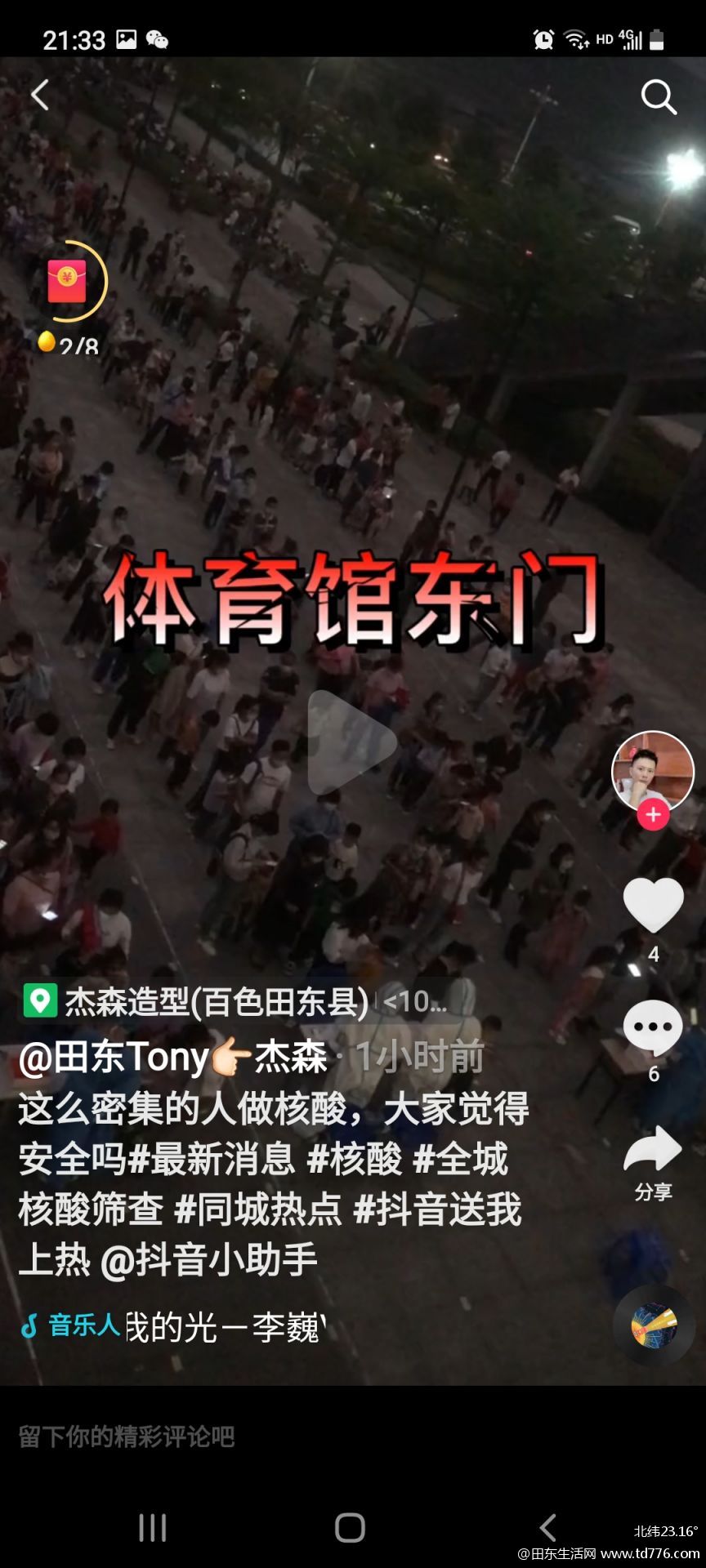
Task: Open the #全城核酸筛查 hashtag
Action: [261, 1184]
